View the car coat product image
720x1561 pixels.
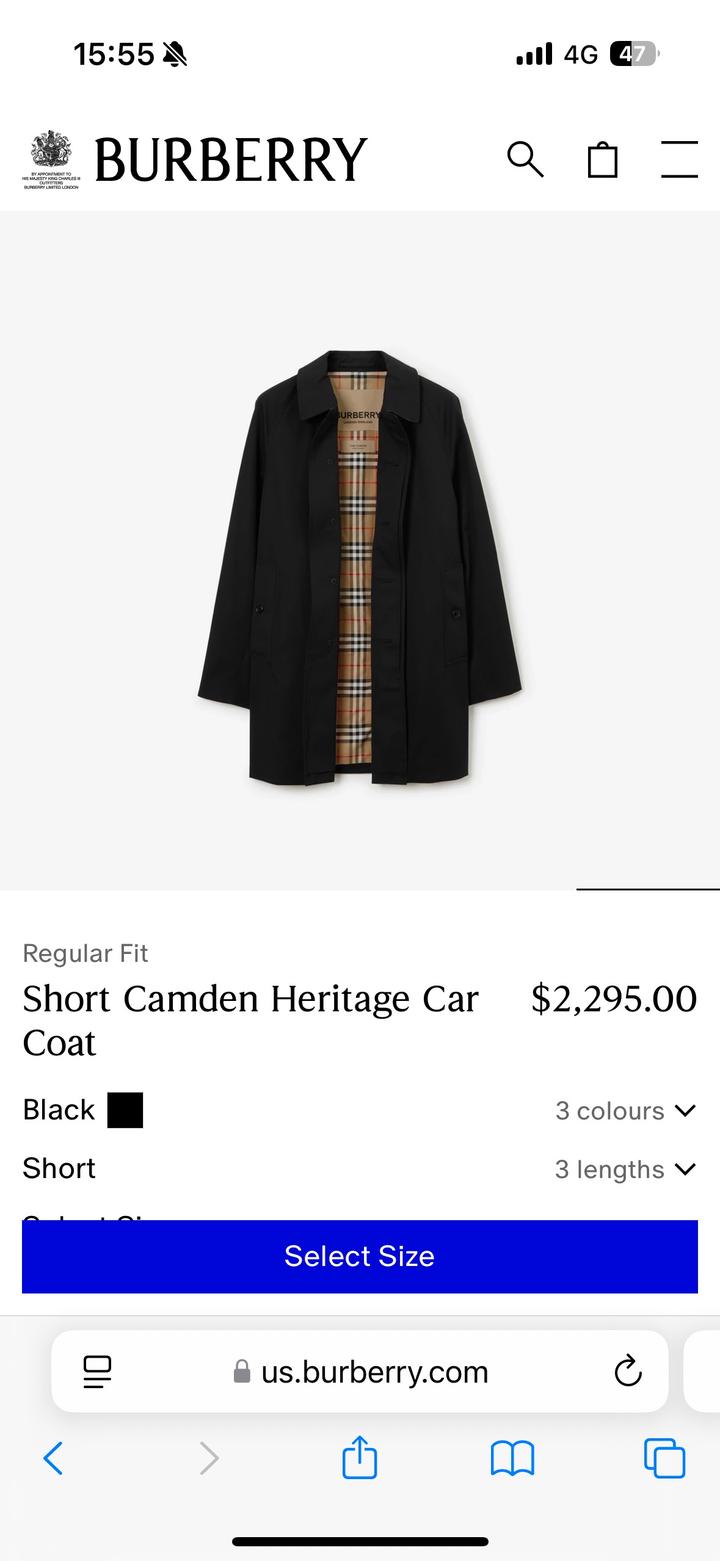pos(360,567)
